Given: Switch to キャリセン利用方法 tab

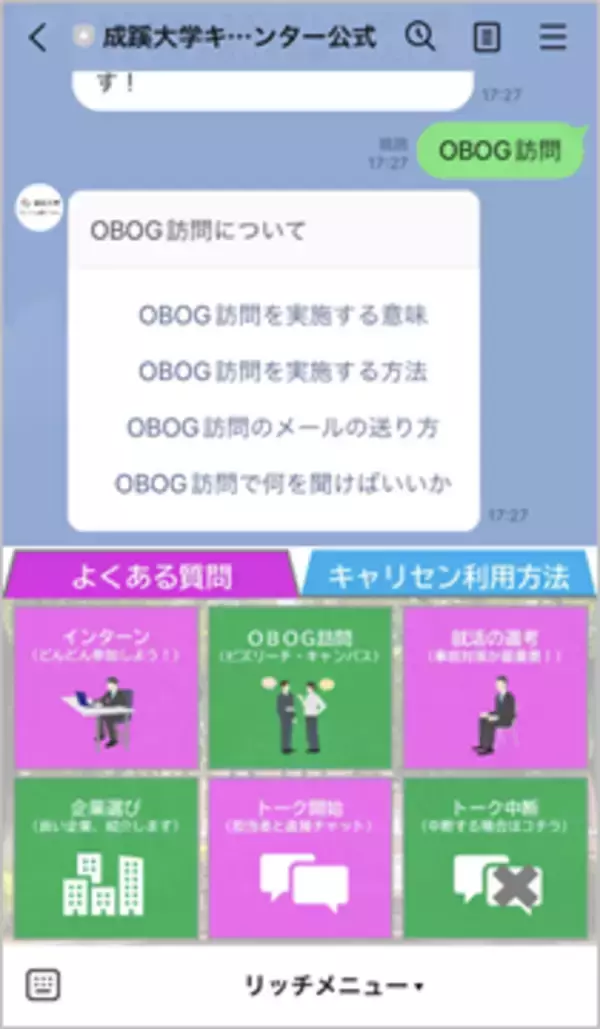Looking at the screenshot, I should [x=448, y=577].
